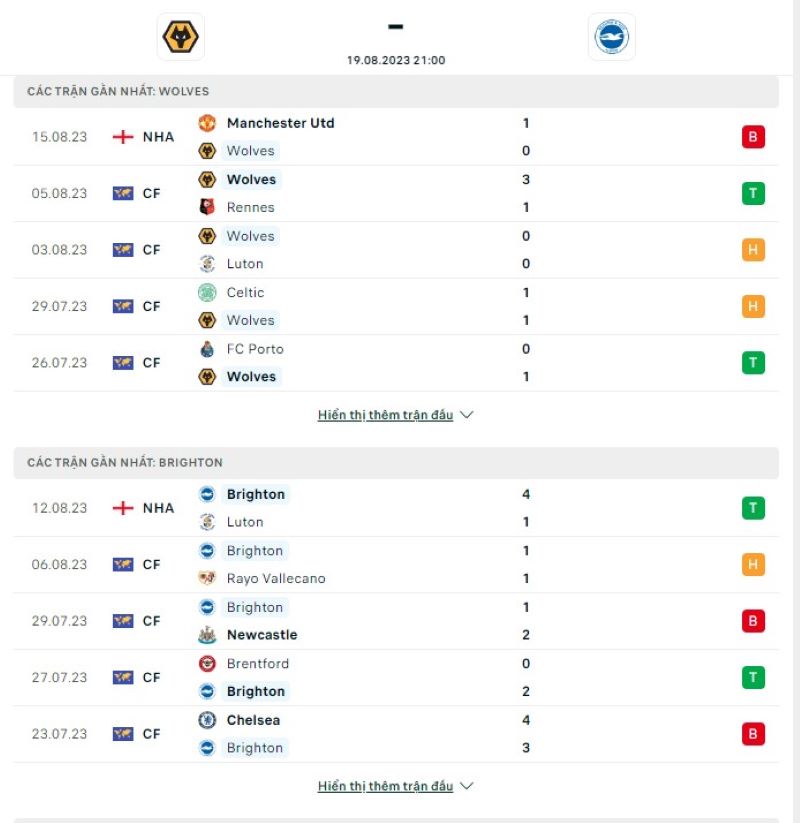Click the FC Porto badge icon
Screen dimensions: 800x823
(x=206, y=349)
